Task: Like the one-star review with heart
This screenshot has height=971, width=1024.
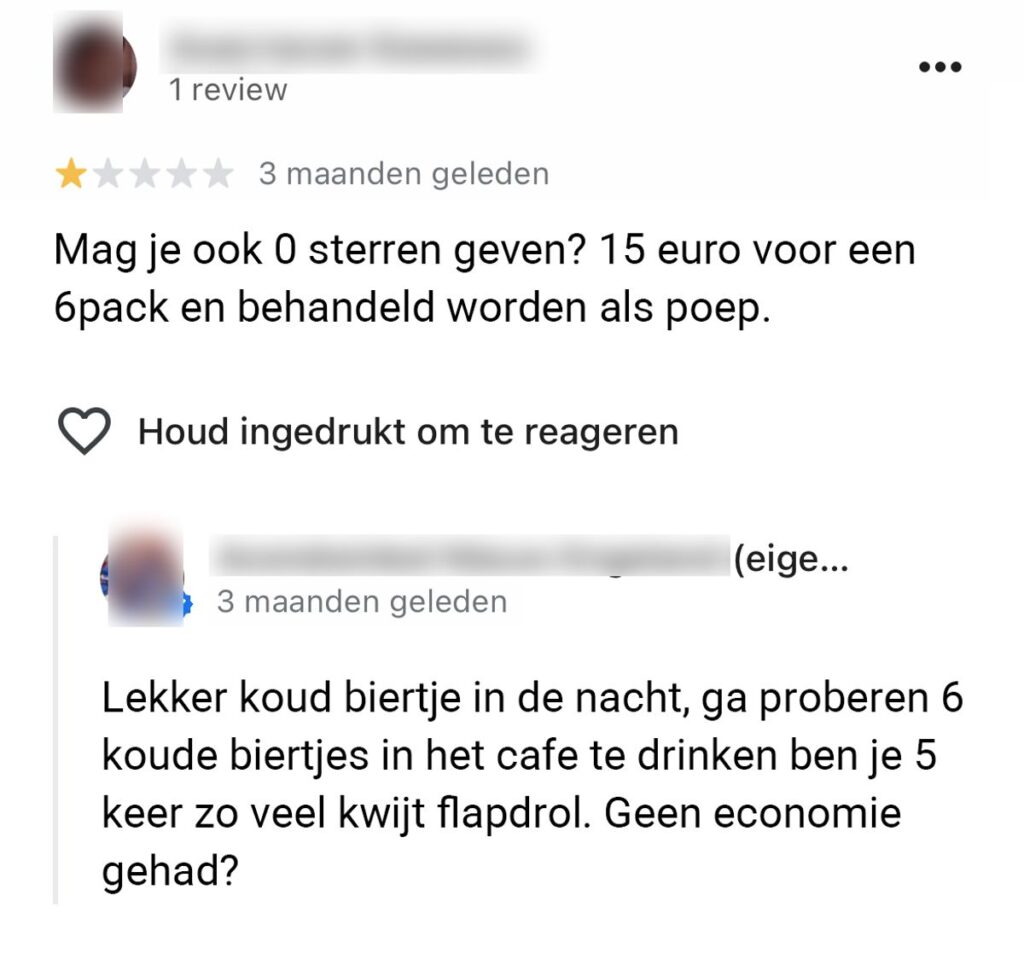Action: tap(84, 432)
